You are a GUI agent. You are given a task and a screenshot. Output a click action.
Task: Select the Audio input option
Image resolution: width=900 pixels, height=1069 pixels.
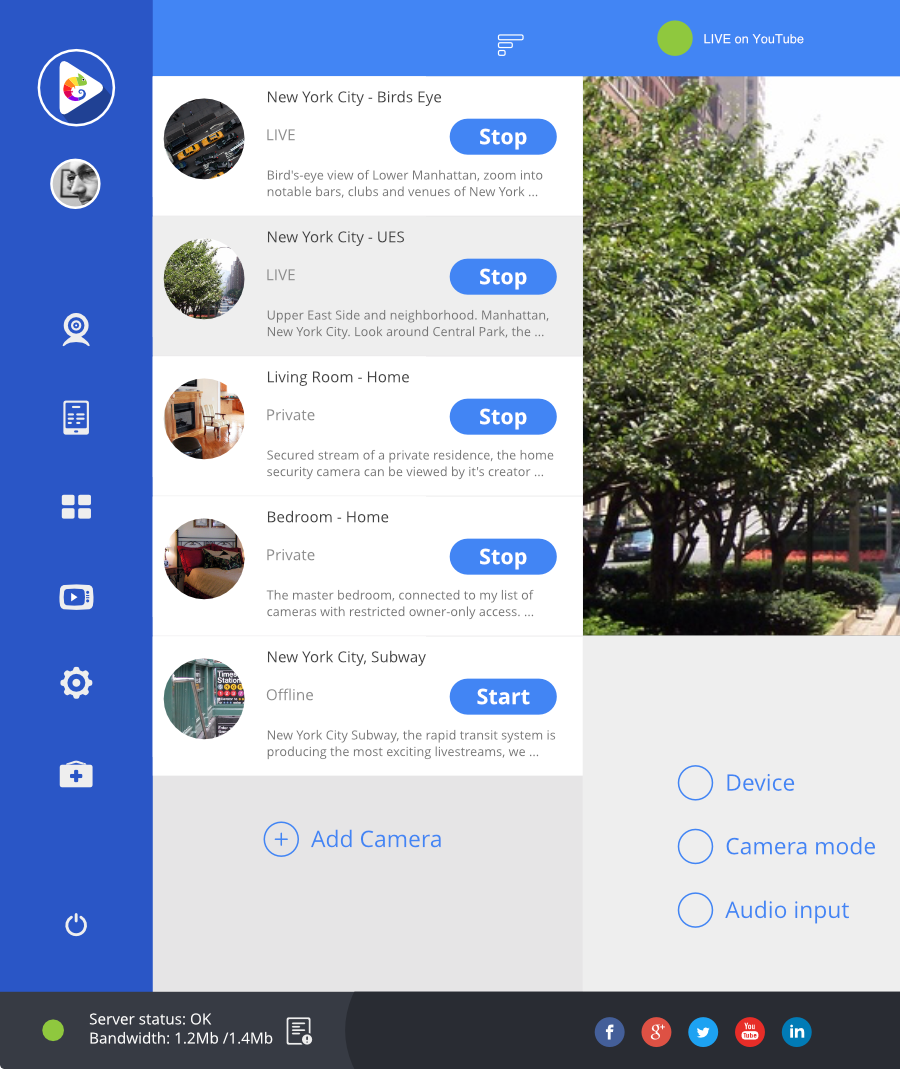[695, 910]
